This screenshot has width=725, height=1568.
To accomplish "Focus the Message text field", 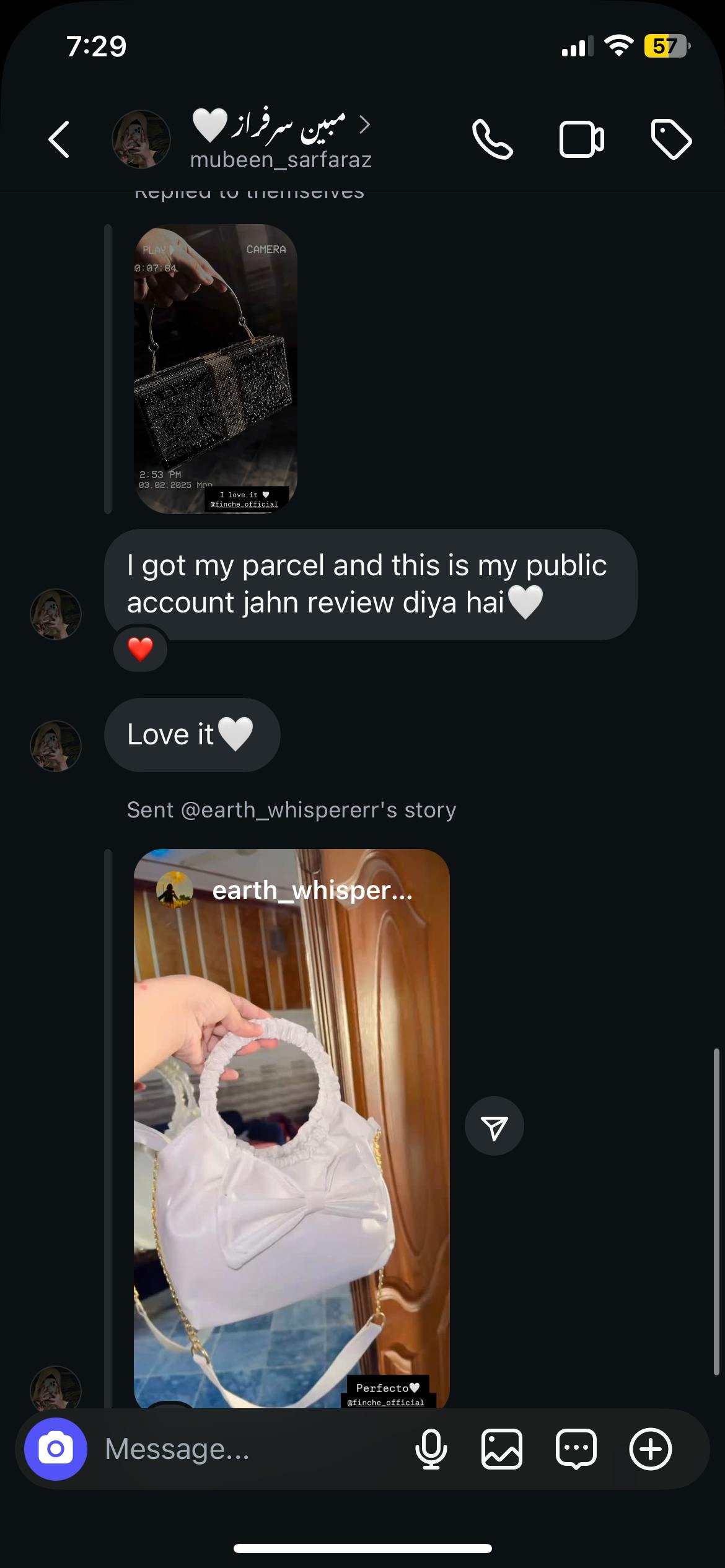I will [x=248, y=1449].
